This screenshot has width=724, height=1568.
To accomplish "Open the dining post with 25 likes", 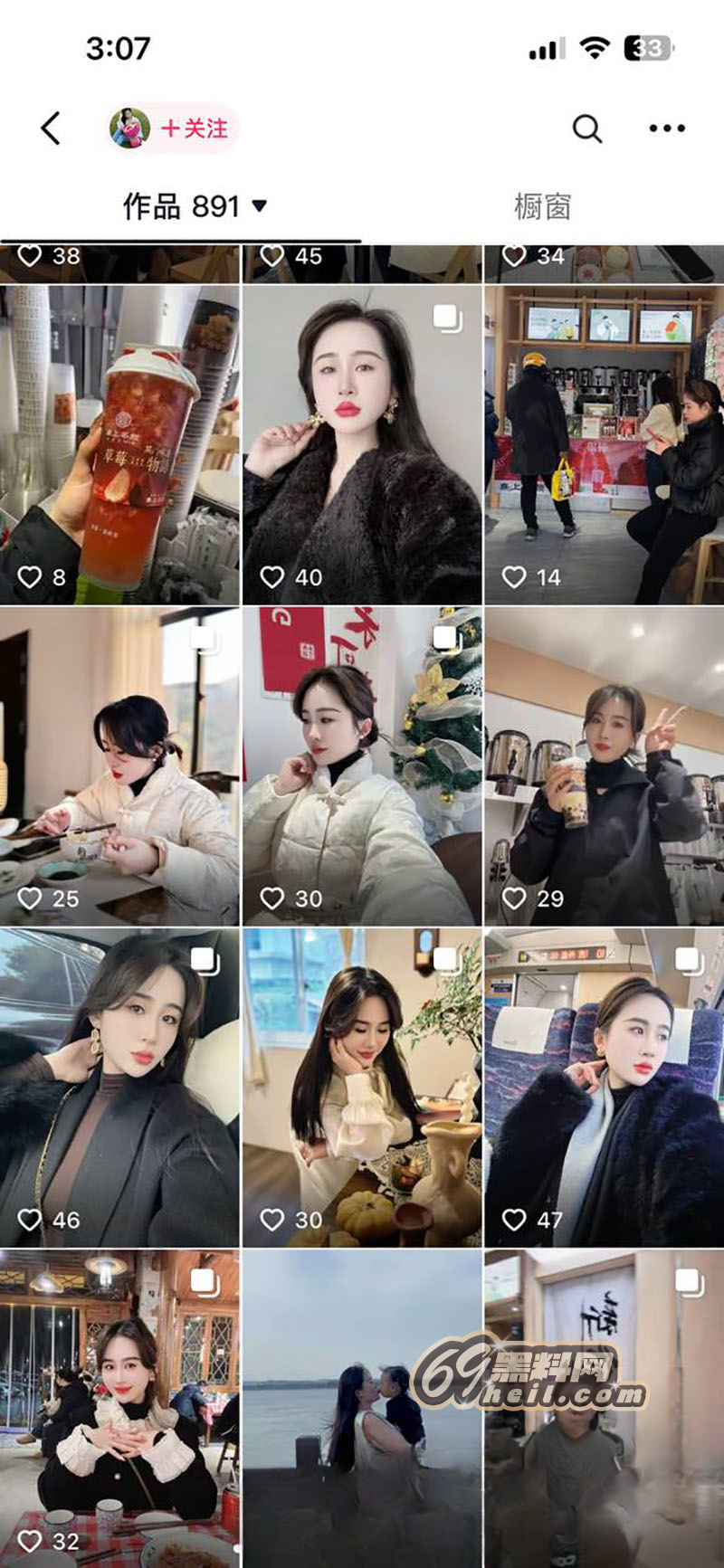I will pos(119,766).
